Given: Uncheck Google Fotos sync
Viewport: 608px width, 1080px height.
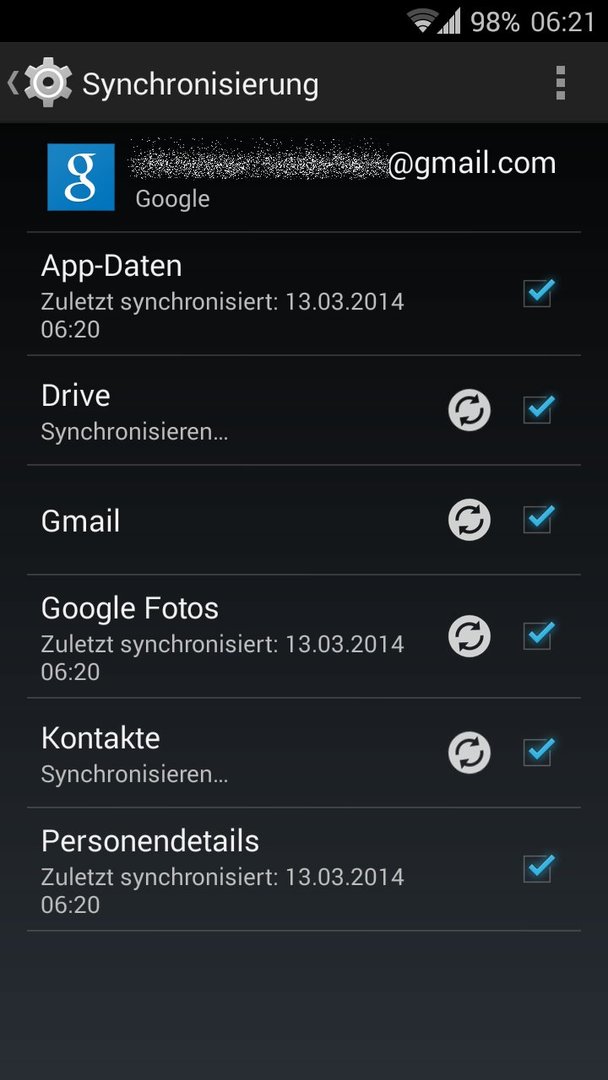Looking at the screenshot, I should (x=538, y=635).
